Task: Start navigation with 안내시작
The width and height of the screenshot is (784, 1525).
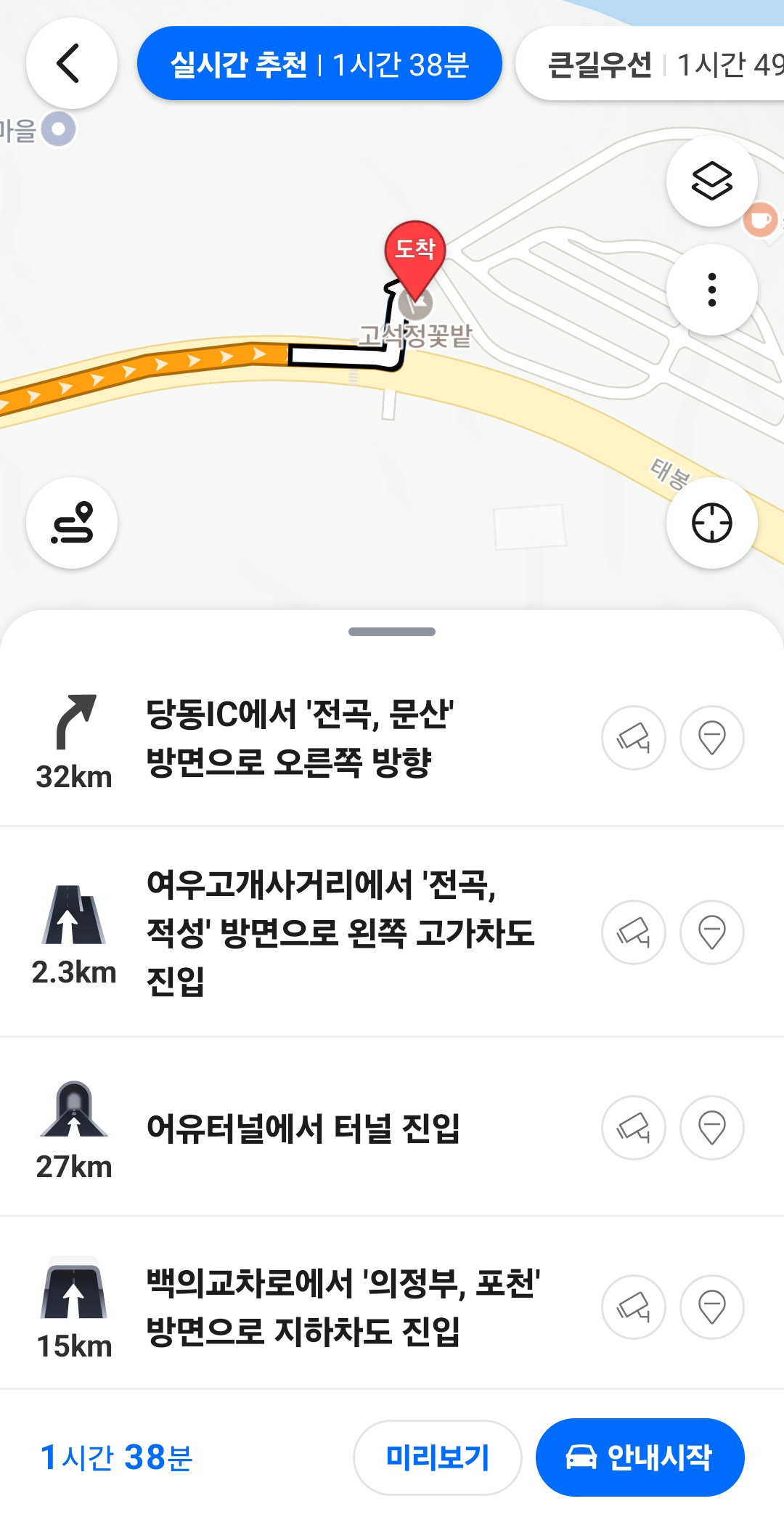Action: (640, 1457)
